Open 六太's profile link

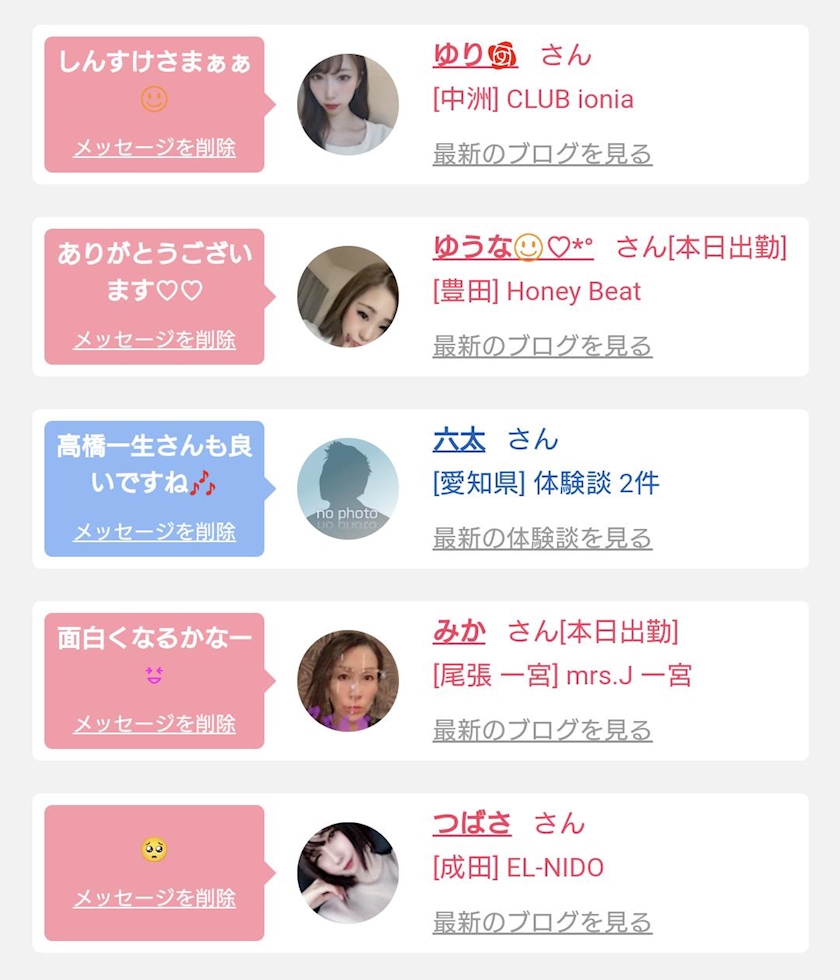tap(459, 440)
